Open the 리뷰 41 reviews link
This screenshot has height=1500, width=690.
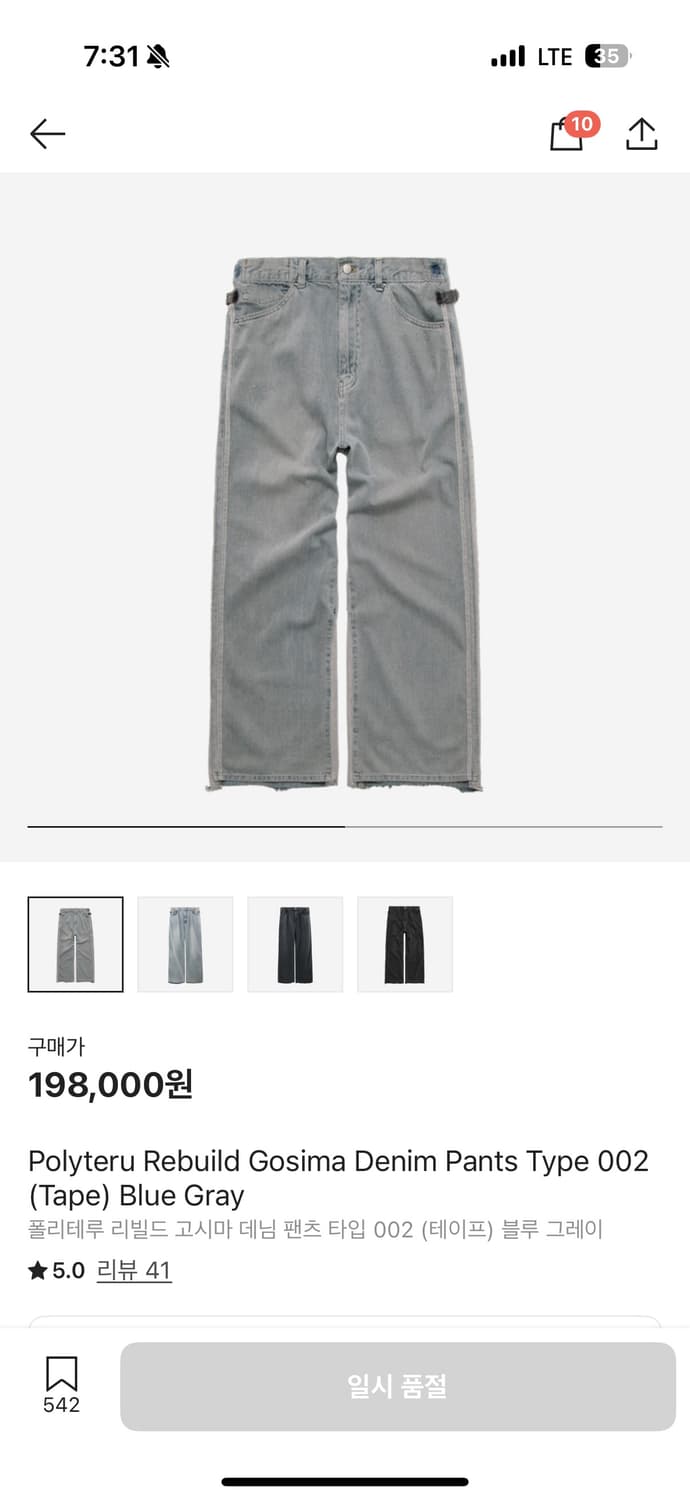click(134, 1271)
